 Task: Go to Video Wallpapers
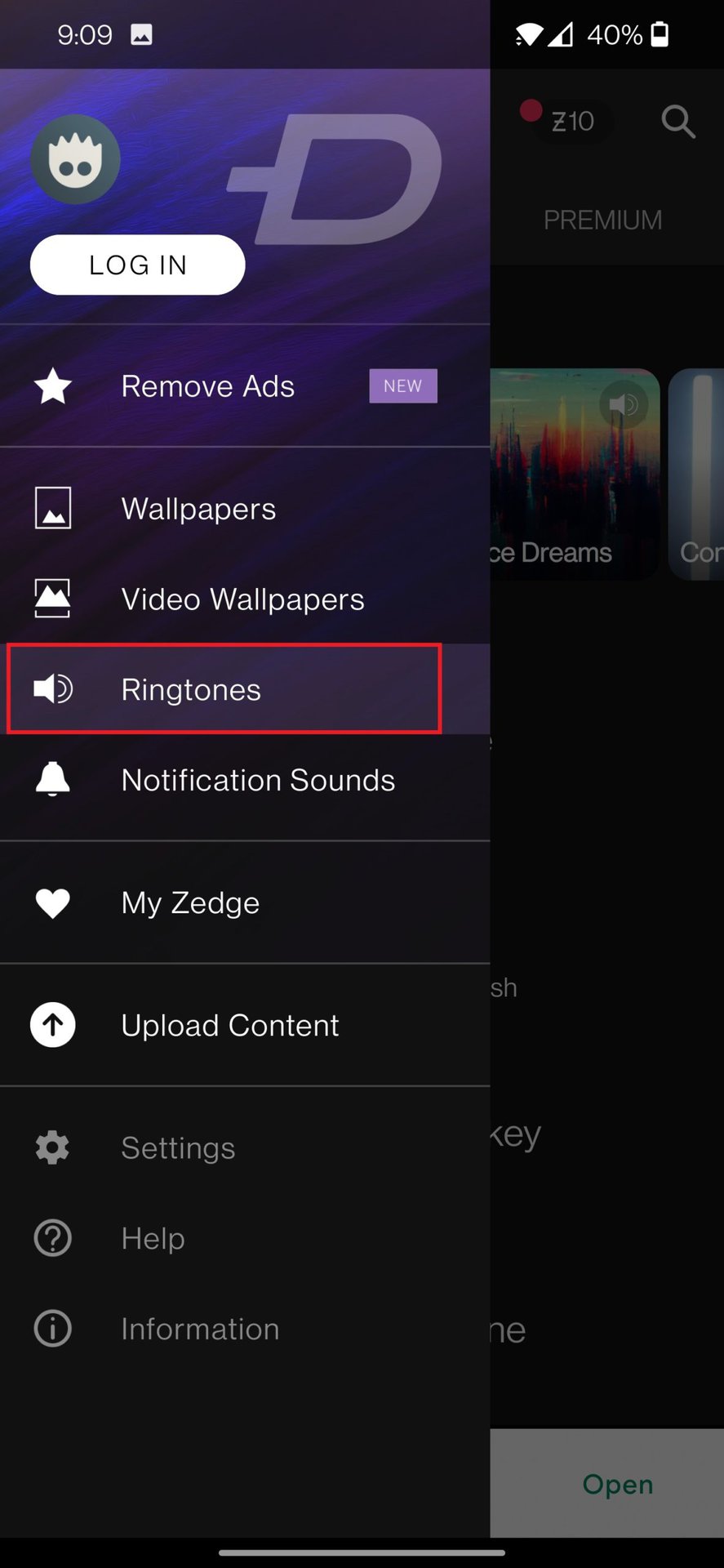coord(242,599)
